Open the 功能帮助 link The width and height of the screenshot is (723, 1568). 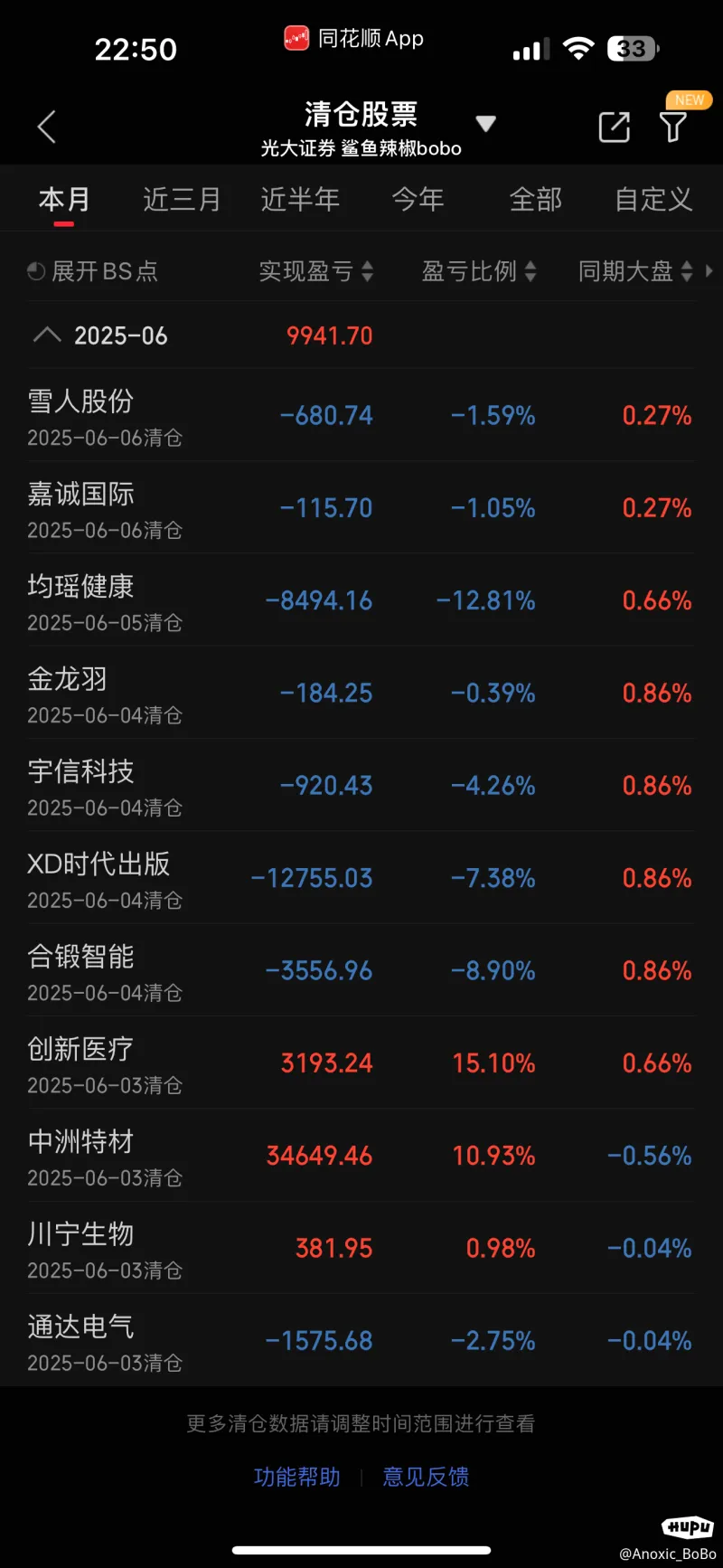tap(297, 1477)
